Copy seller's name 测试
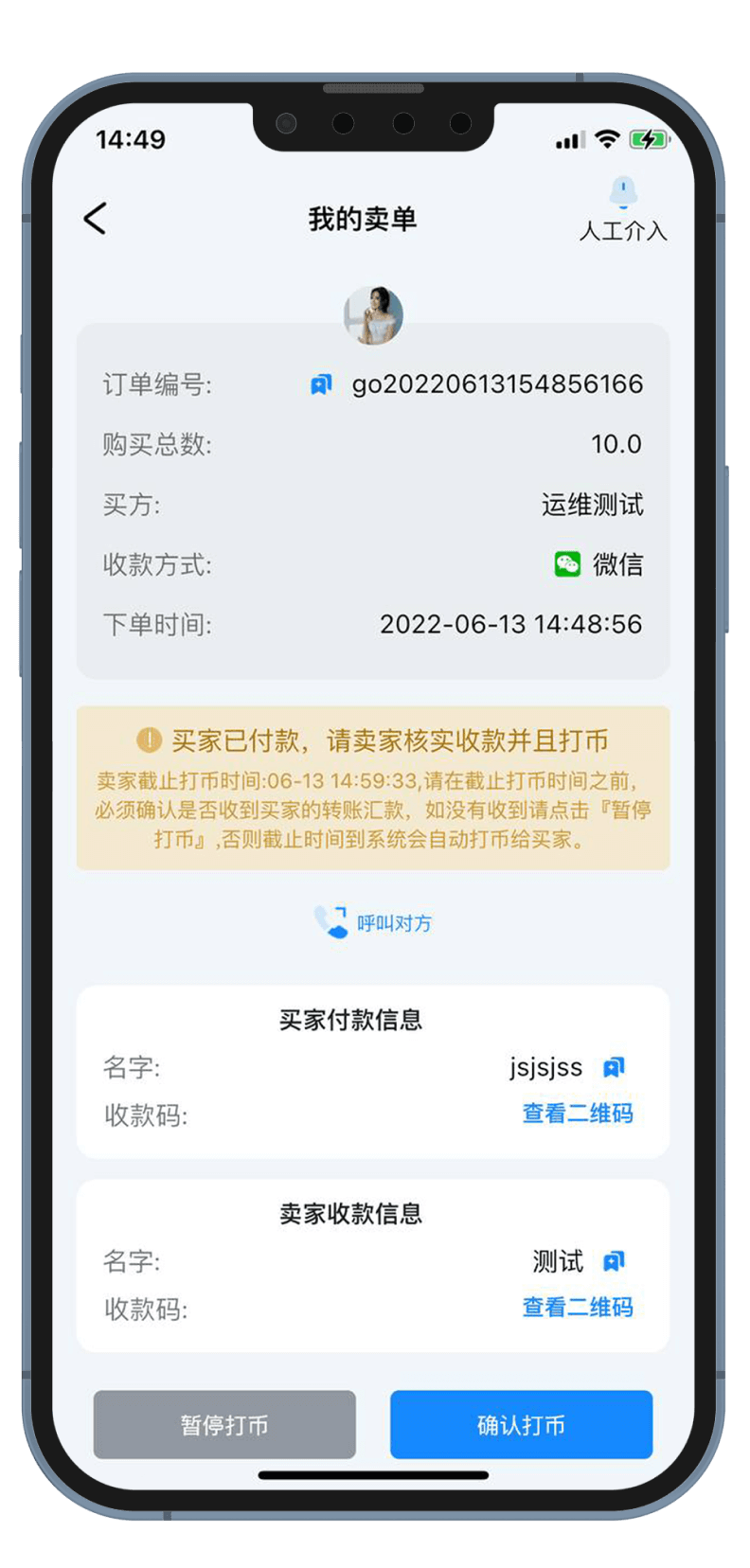 tap(614, 1261)
